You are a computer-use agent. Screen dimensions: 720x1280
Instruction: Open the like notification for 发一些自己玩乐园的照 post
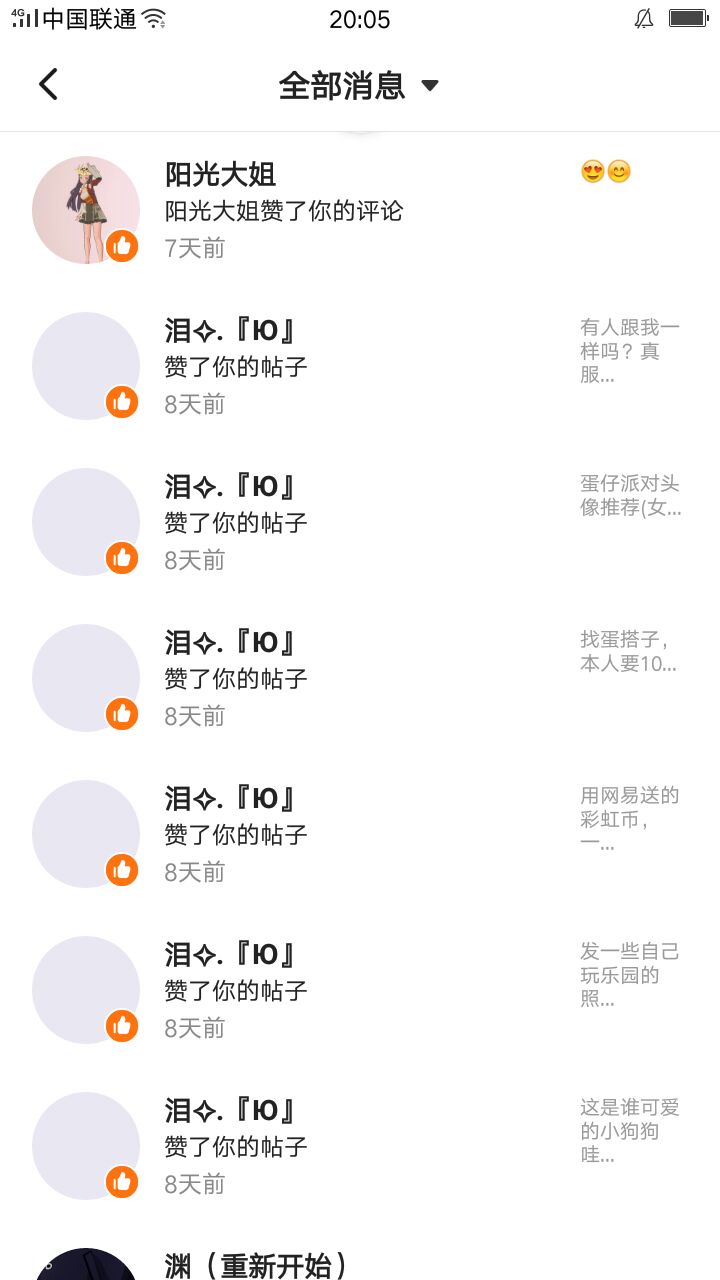pyautogui.click(x=360, y=991)
